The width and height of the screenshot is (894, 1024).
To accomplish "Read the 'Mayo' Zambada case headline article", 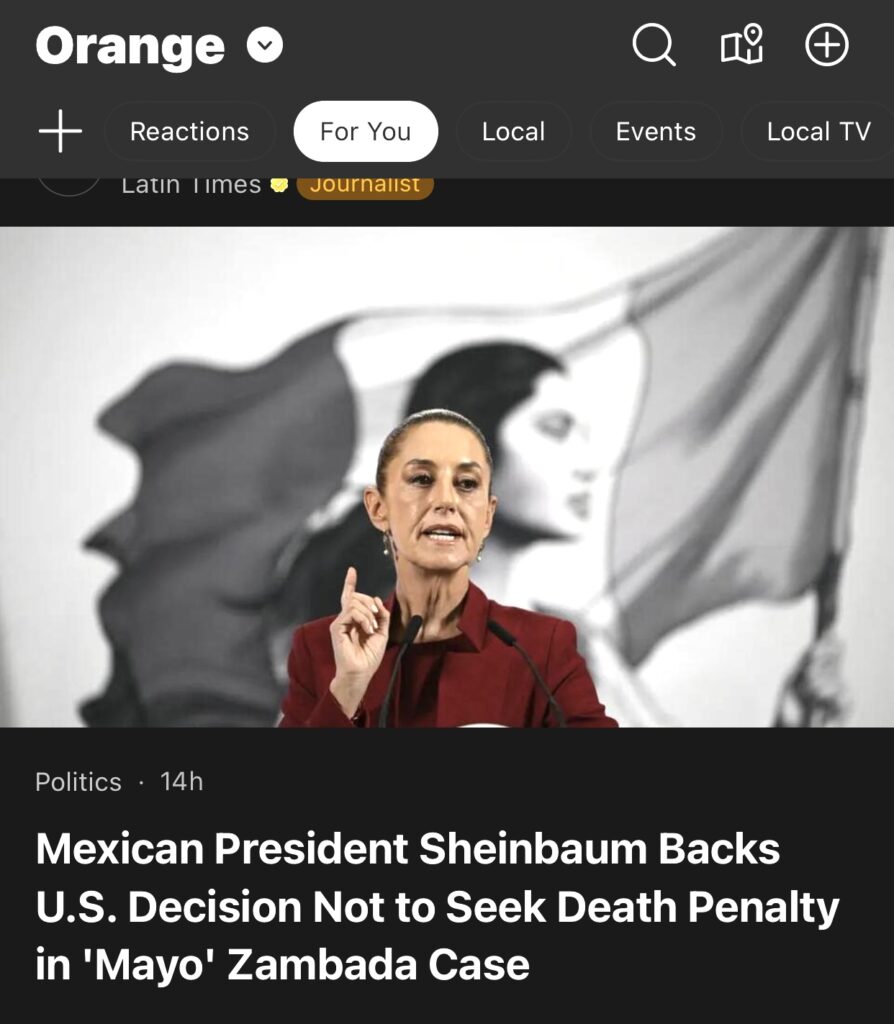I will pyautogui.click(x=437, y=907).
